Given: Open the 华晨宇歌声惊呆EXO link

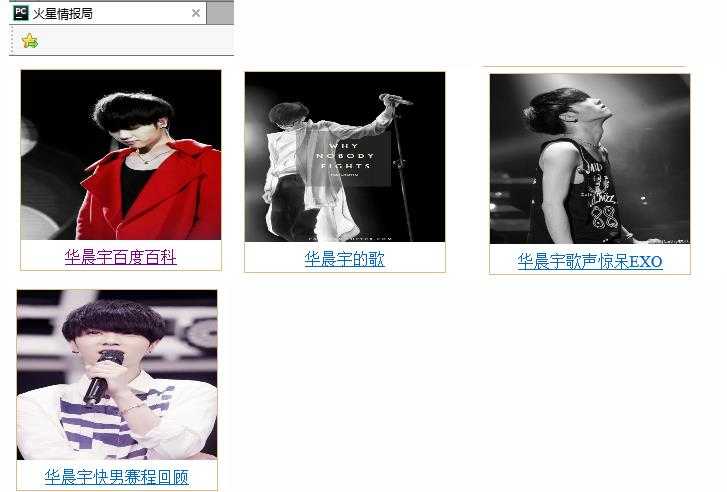Looking at the screenshot, I should (589, 262).
